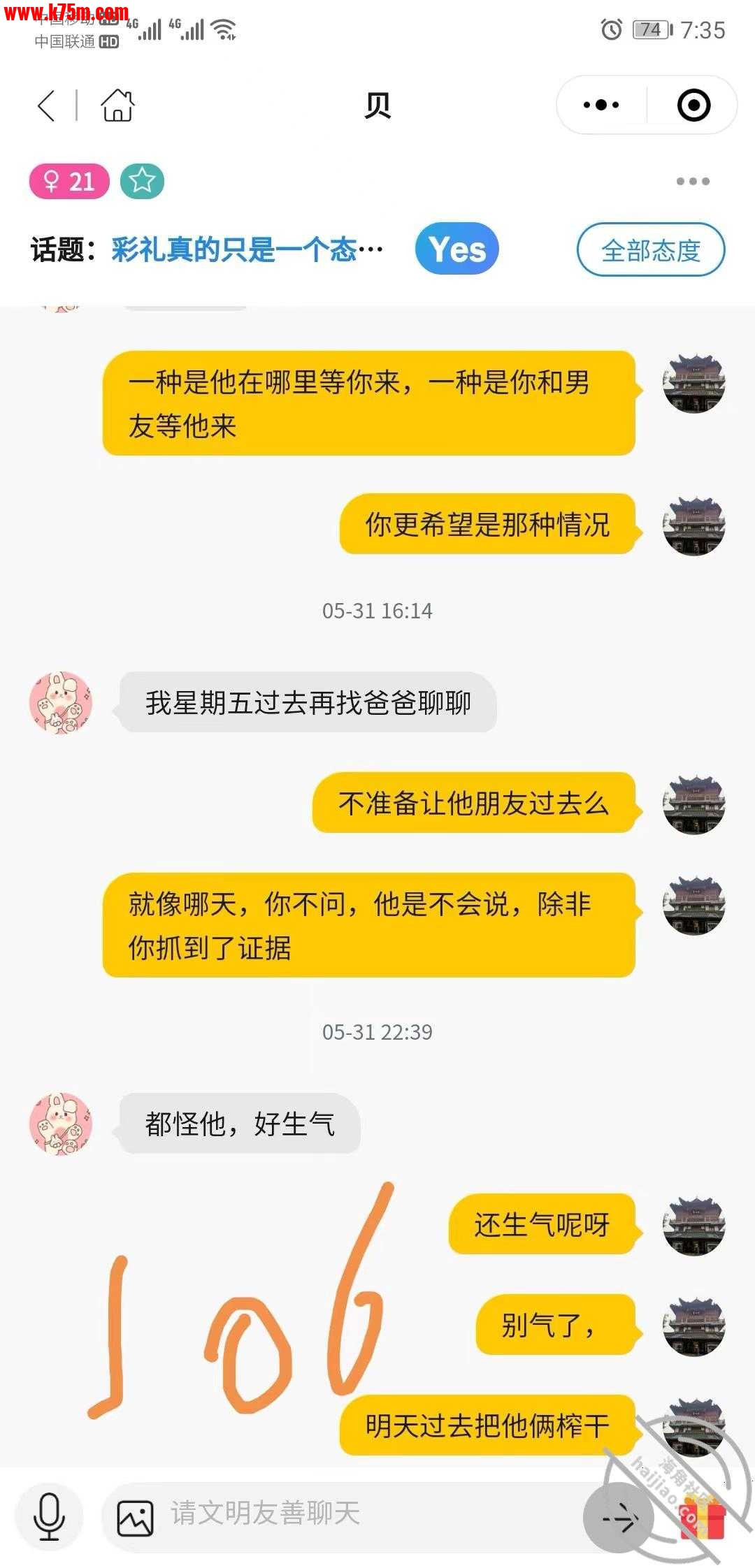Open the rabbit avatar next to 都怪他，好生气
Screen dimensions: 755x1568
61,1124
